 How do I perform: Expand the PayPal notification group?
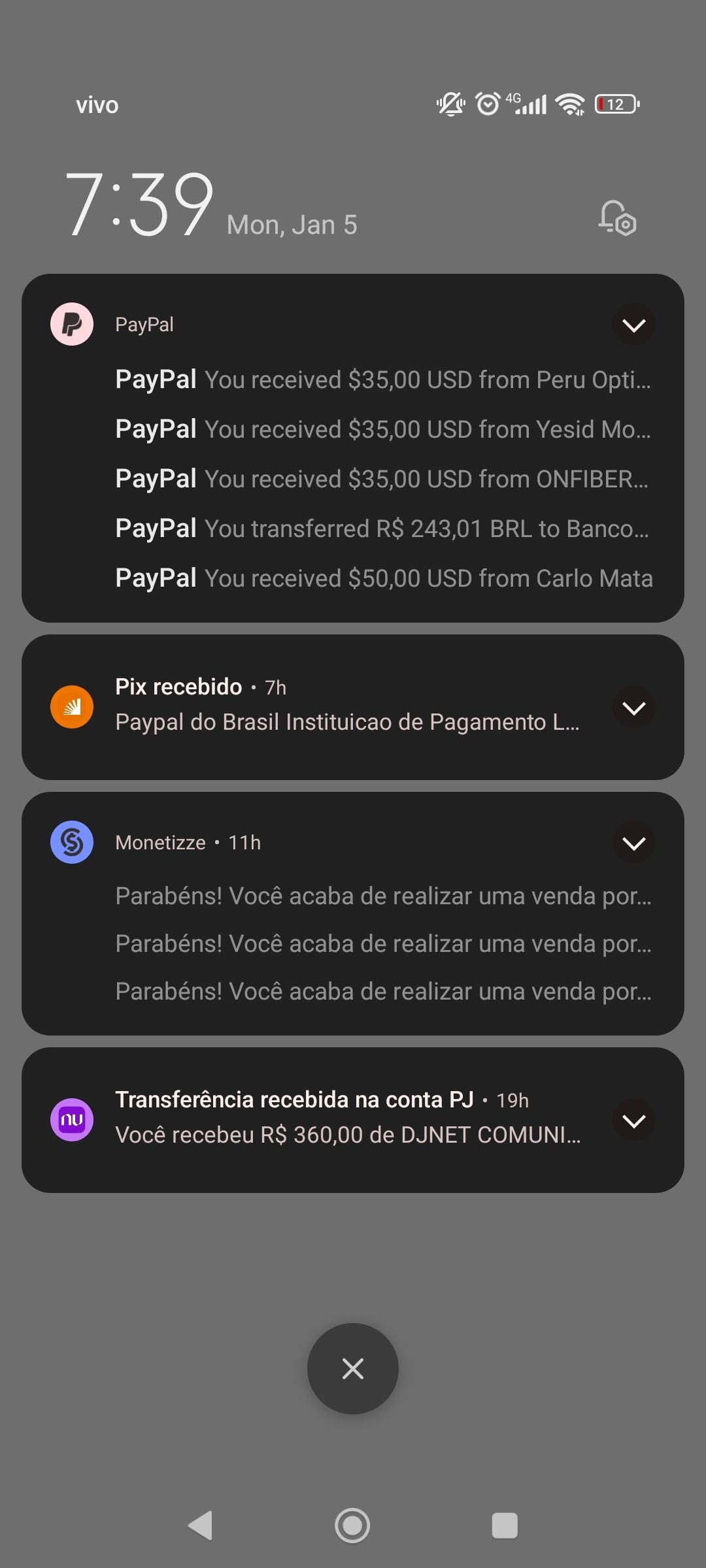click(633, 325)
